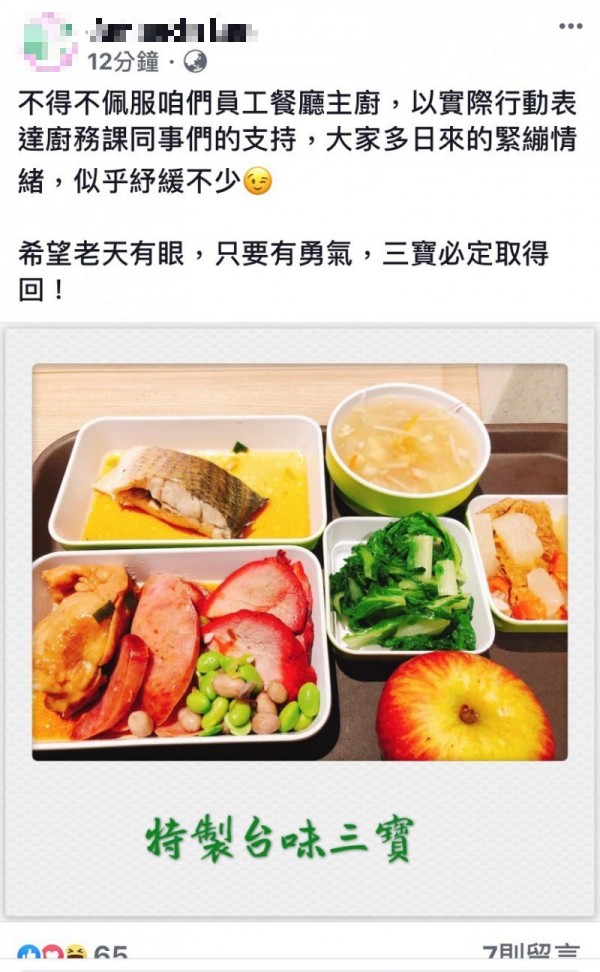The width and height of the screenshot is (600, 972).
Task: Open the 7 comments on this post
Action: tap(531, 956)
